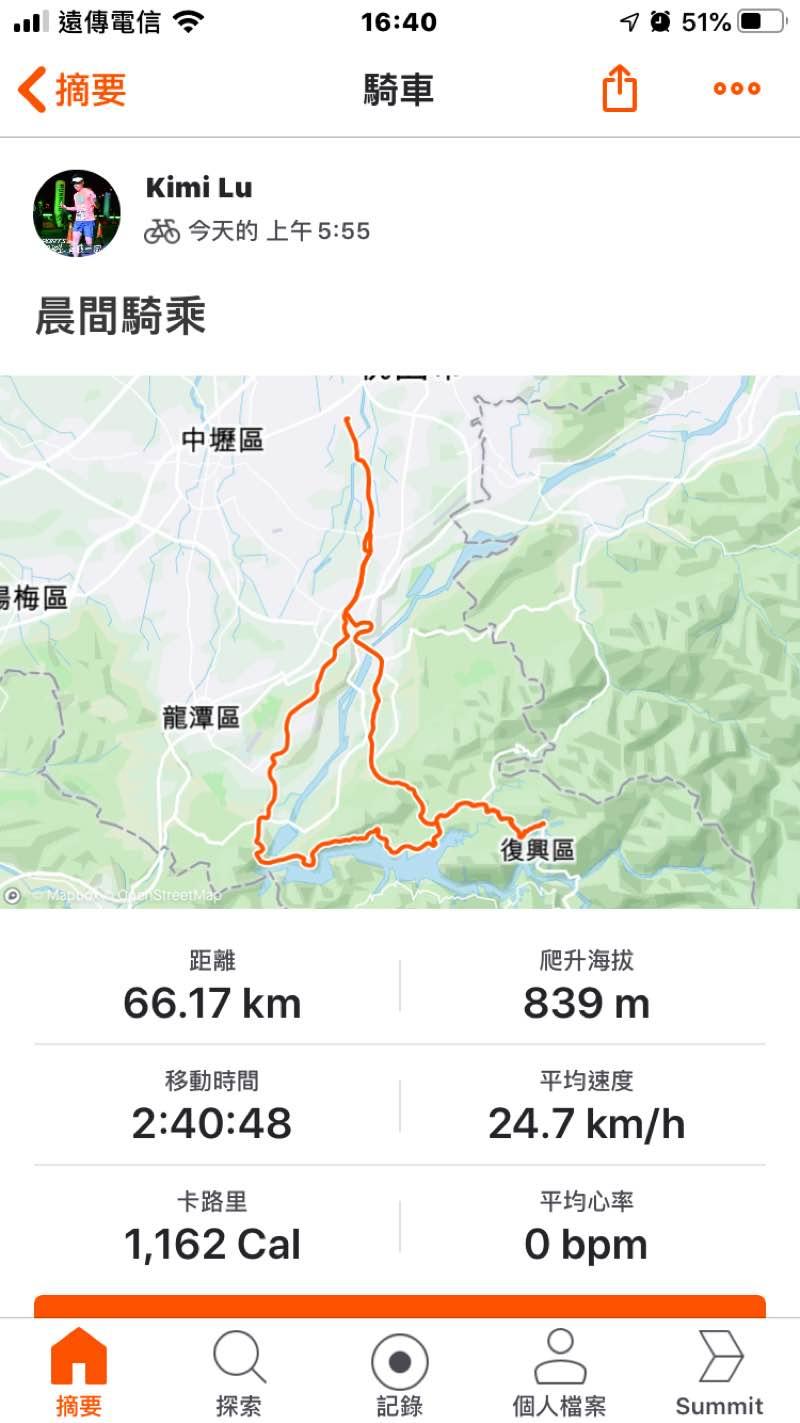Screen dimensions: 800x1423
Task: Open the three-dot overflow menu
Action: click(737, 90)
